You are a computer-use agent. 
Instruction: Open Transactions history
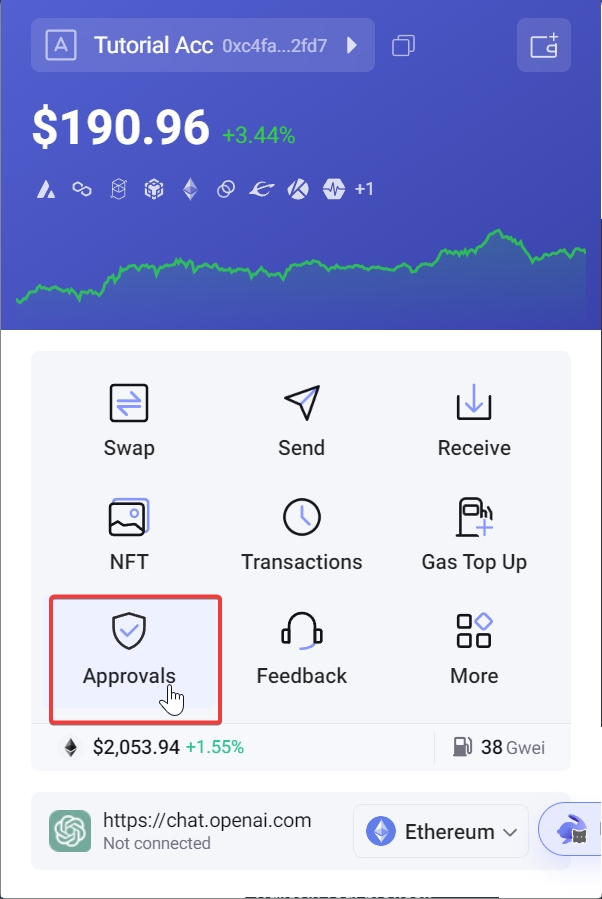[x=301, y=534]
